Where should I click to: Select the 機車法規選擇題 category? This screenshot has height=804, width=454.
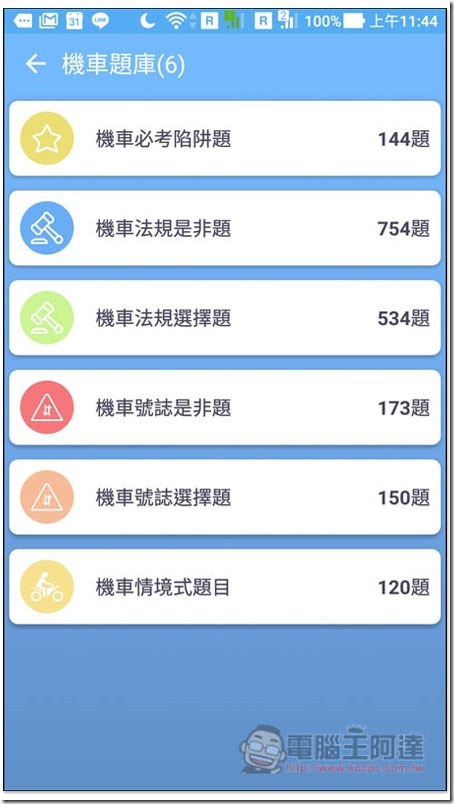225,318
